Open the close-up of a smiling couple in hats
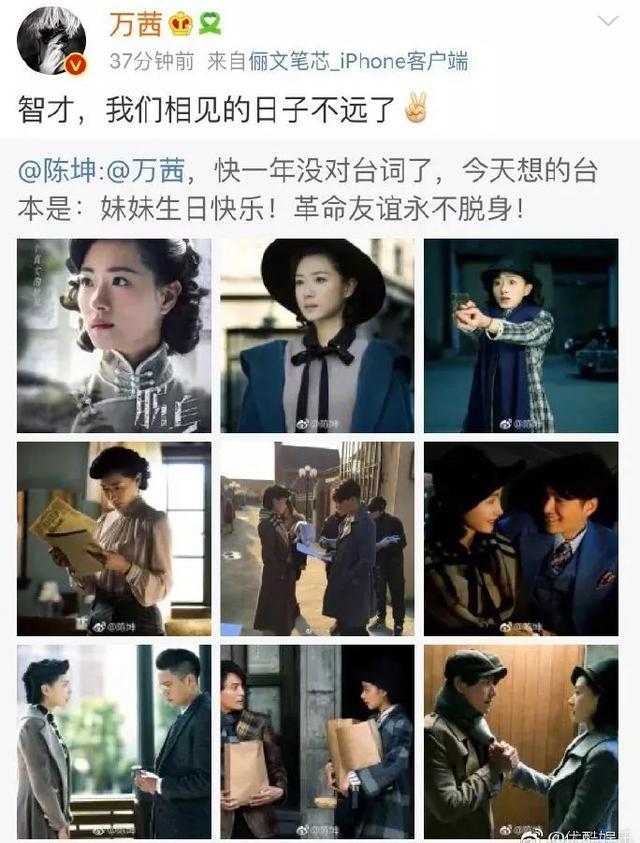Screen dimensions: 640x843 click(520, 538)
